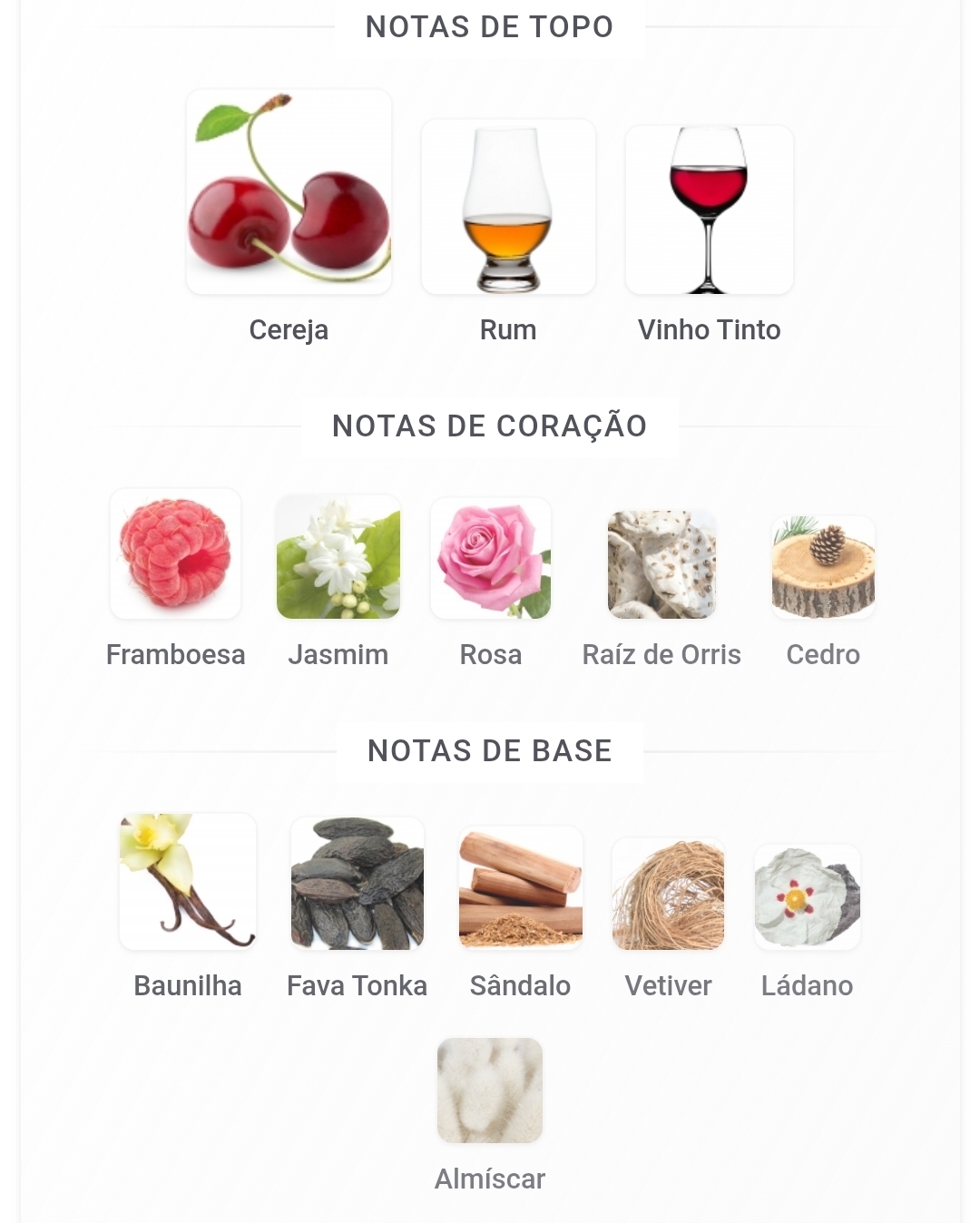Open the Baunilha note
980x1223 pixels.
(x=188, y=882)
